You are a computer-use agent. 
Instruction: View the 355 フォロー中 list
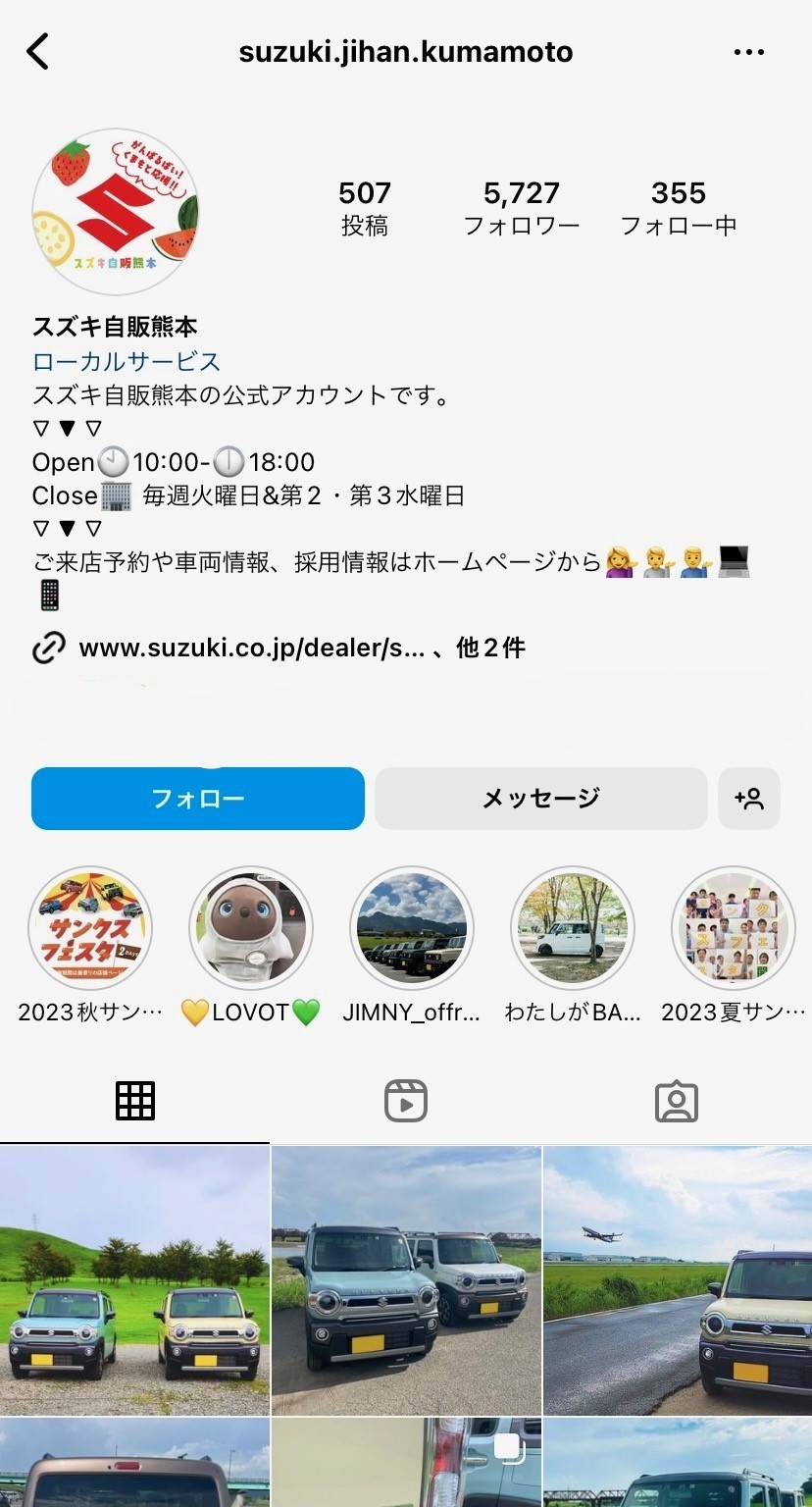(679, 208)
